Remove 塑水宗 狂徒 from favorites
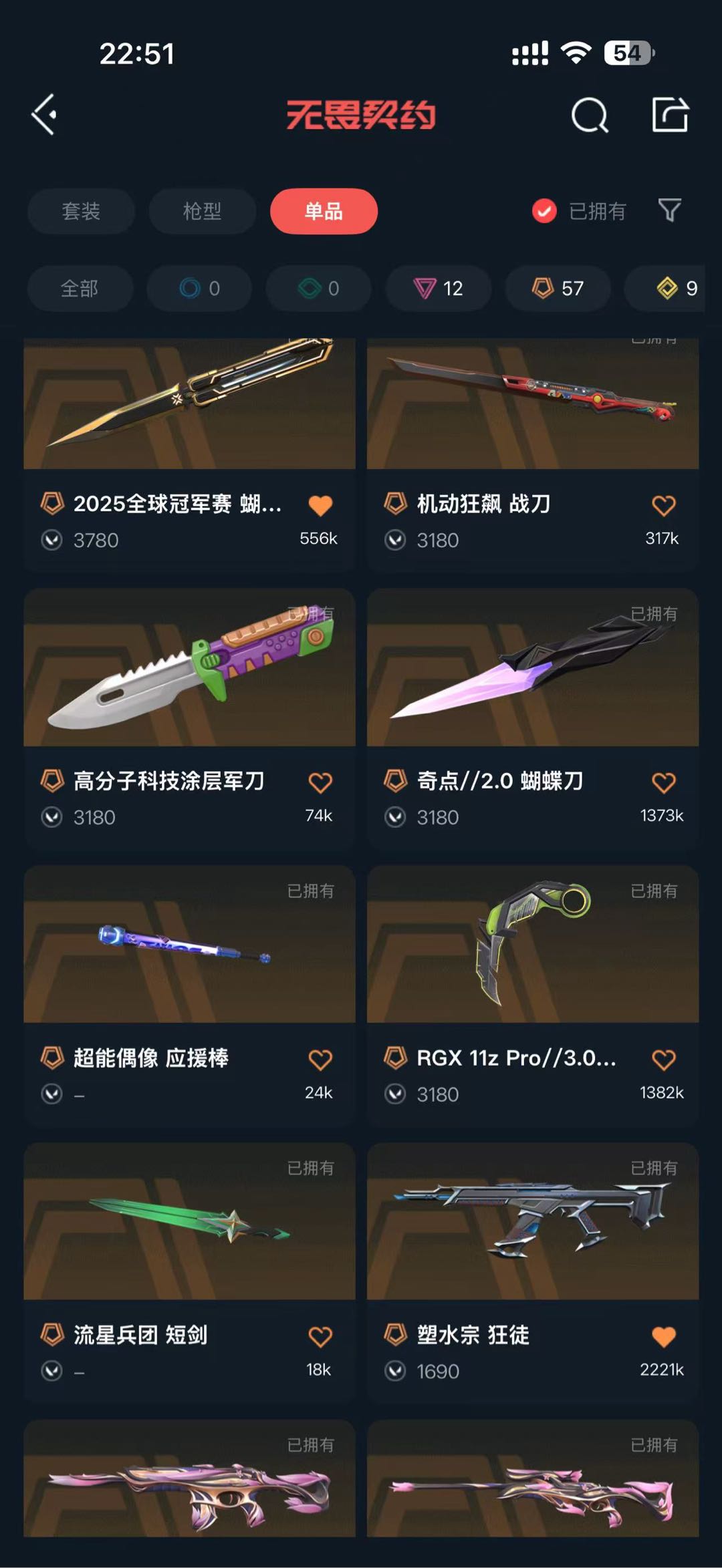This screenshot has width=722, height=1568. (x=663, y=1338)
